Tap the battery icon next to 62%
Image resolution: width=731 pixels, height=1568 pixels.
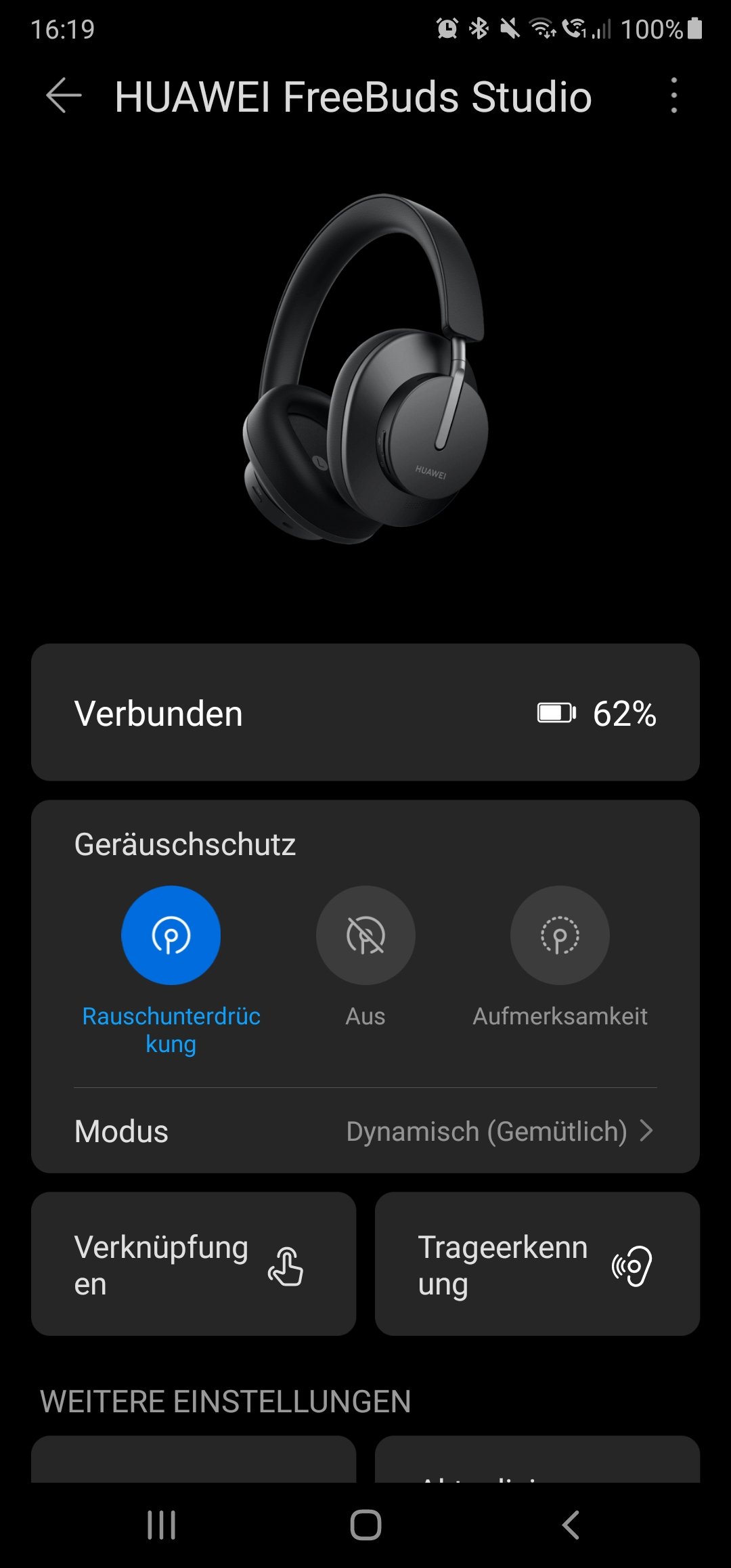[x=555, y=712]
